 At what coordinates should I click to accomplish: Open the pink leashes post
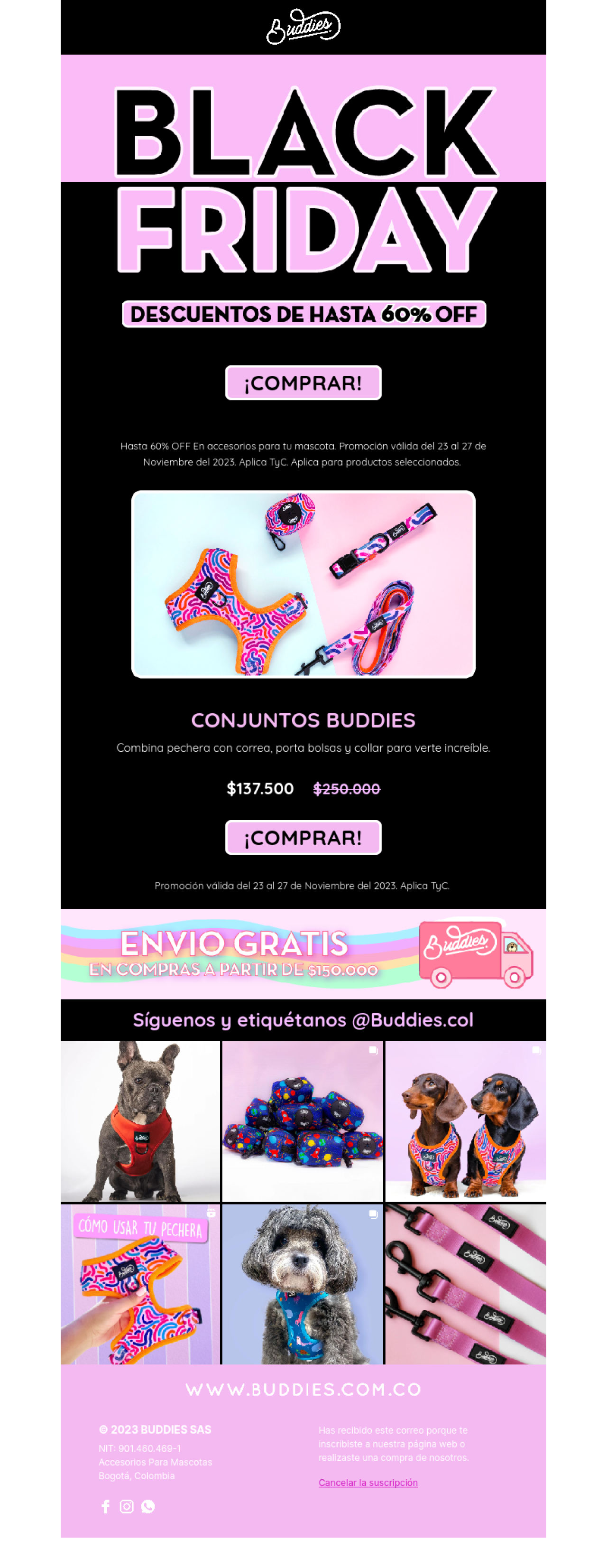[x=465, y=1283]
